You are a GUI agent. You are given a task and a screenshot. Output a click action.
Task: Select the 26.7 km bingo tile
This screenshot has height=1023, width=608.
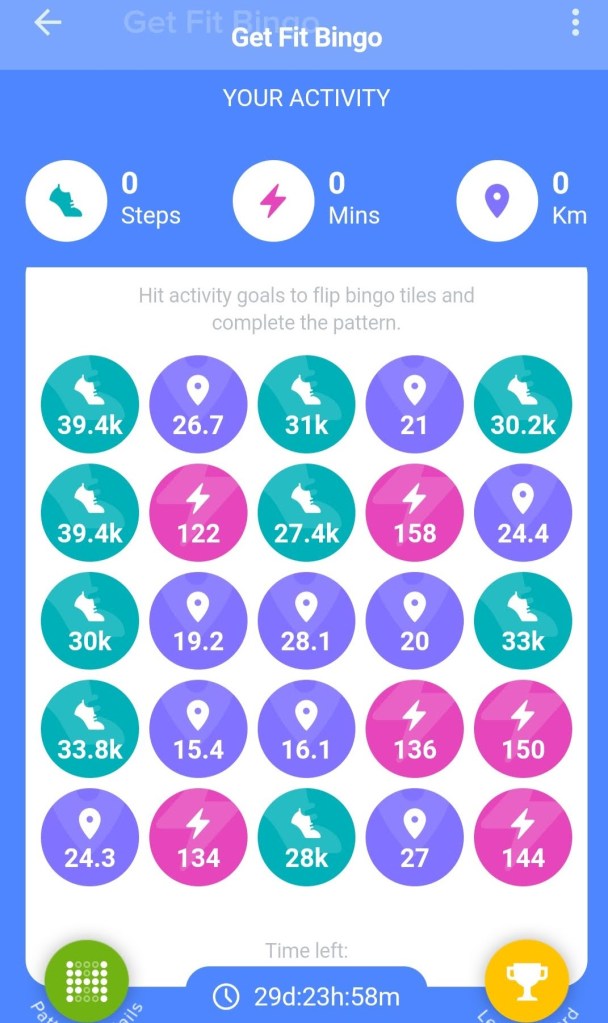coord(198,404)
